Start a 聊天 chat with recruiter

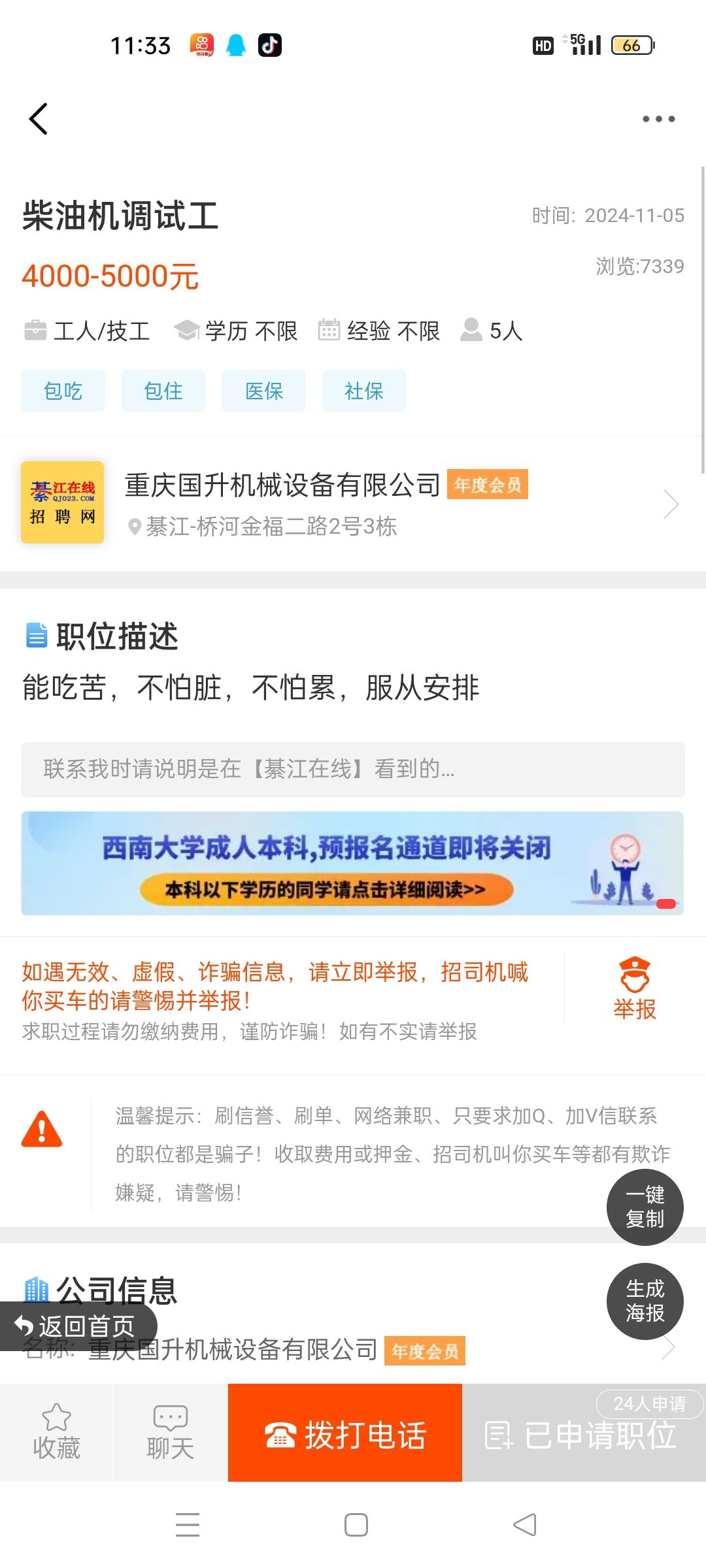(x=170, y=1432)
